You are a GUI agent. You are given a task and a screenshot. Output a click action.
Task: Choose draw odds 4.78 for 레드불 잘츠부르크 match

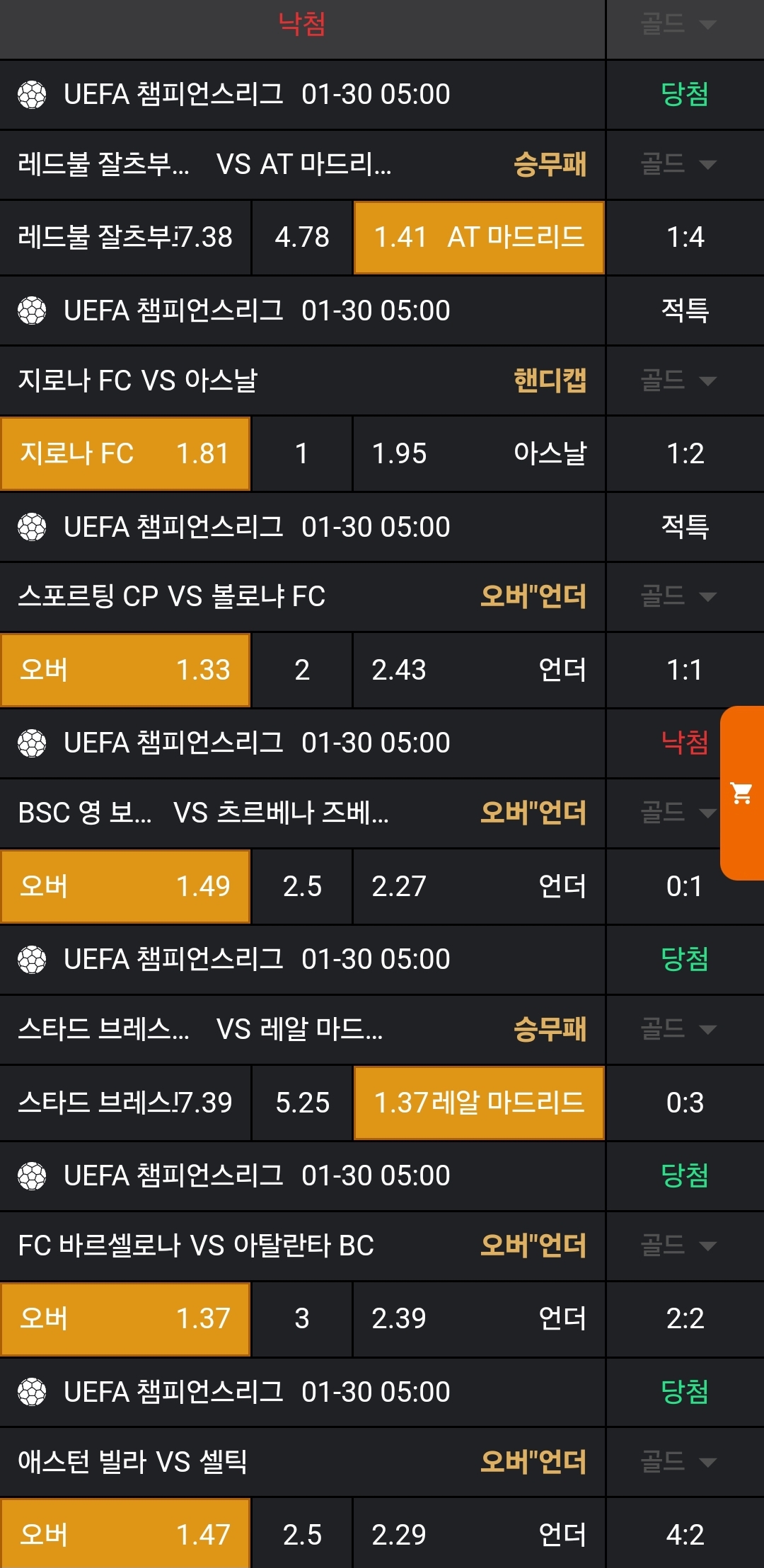click(302, 238)
